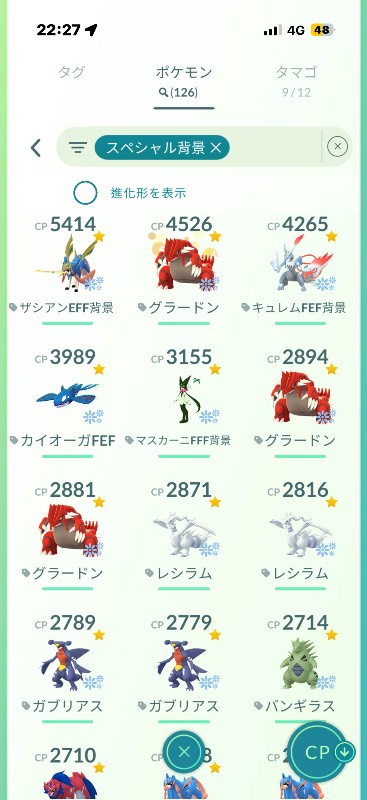The height and width of the screenshot is (800, 367).
Task: Toggle the 進化形を表示 checkbox
Action: 85,193
